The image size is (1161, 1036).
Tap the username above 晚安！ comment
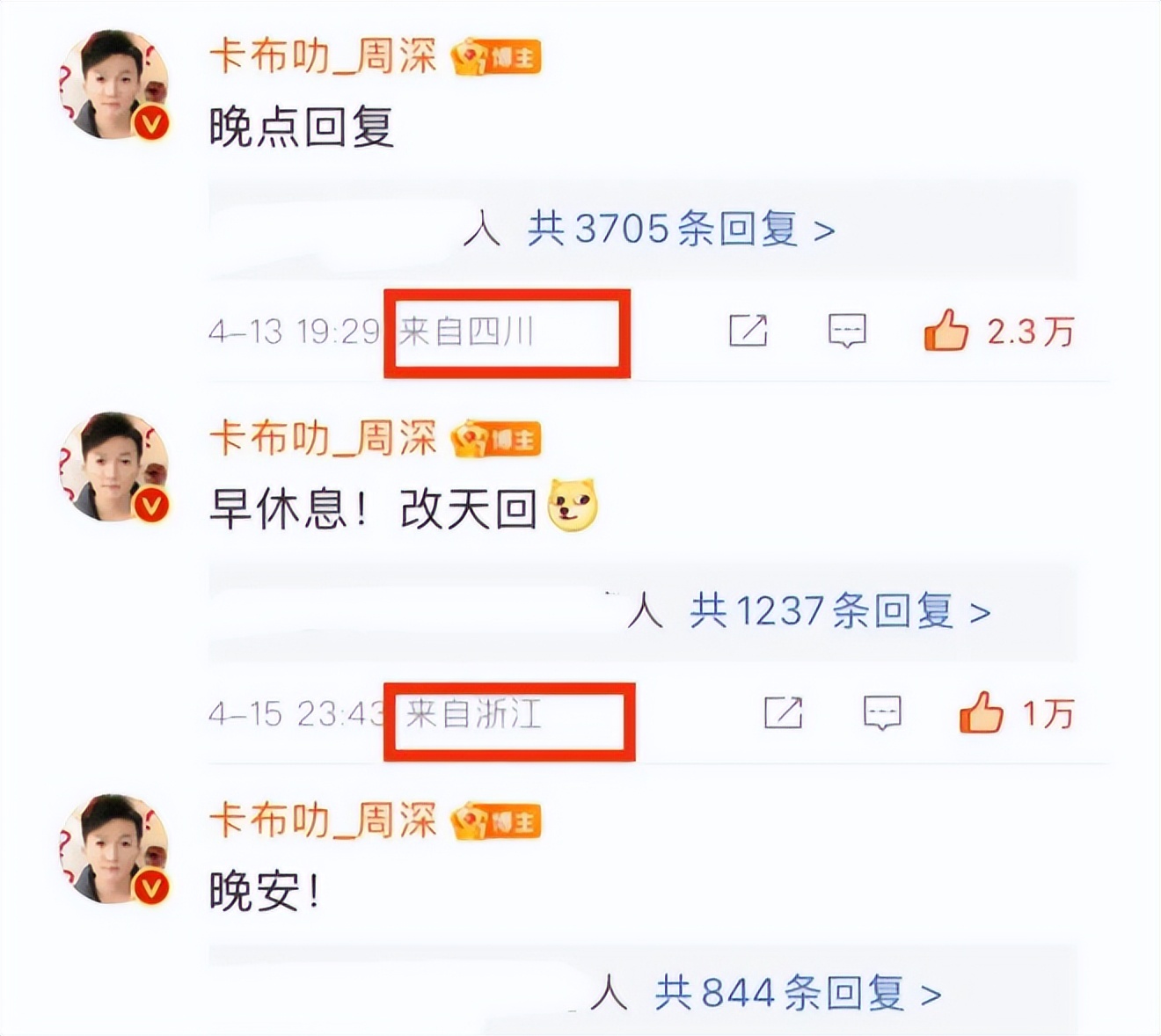tap(323, 821)
